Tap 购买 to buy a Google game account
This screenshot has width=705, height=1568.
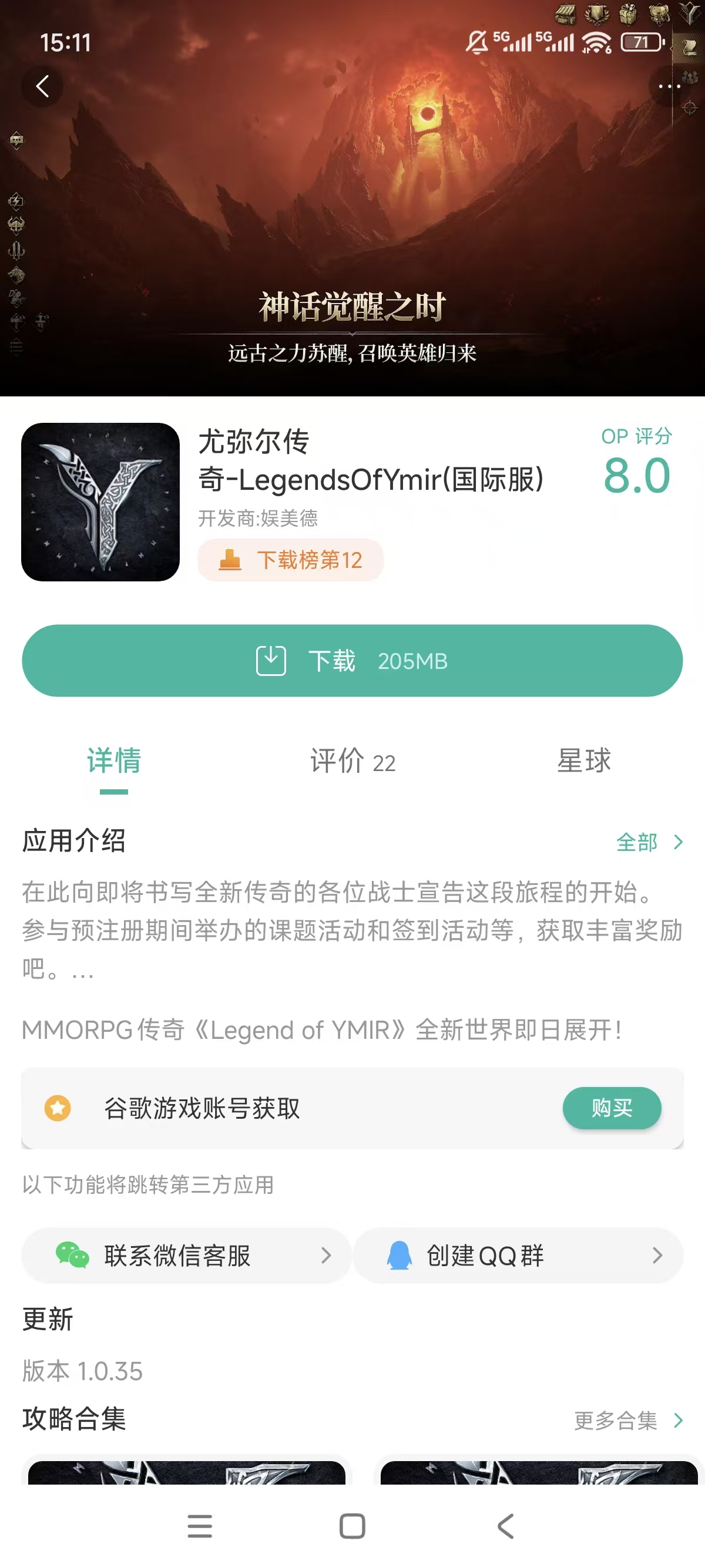(611, 1108)
